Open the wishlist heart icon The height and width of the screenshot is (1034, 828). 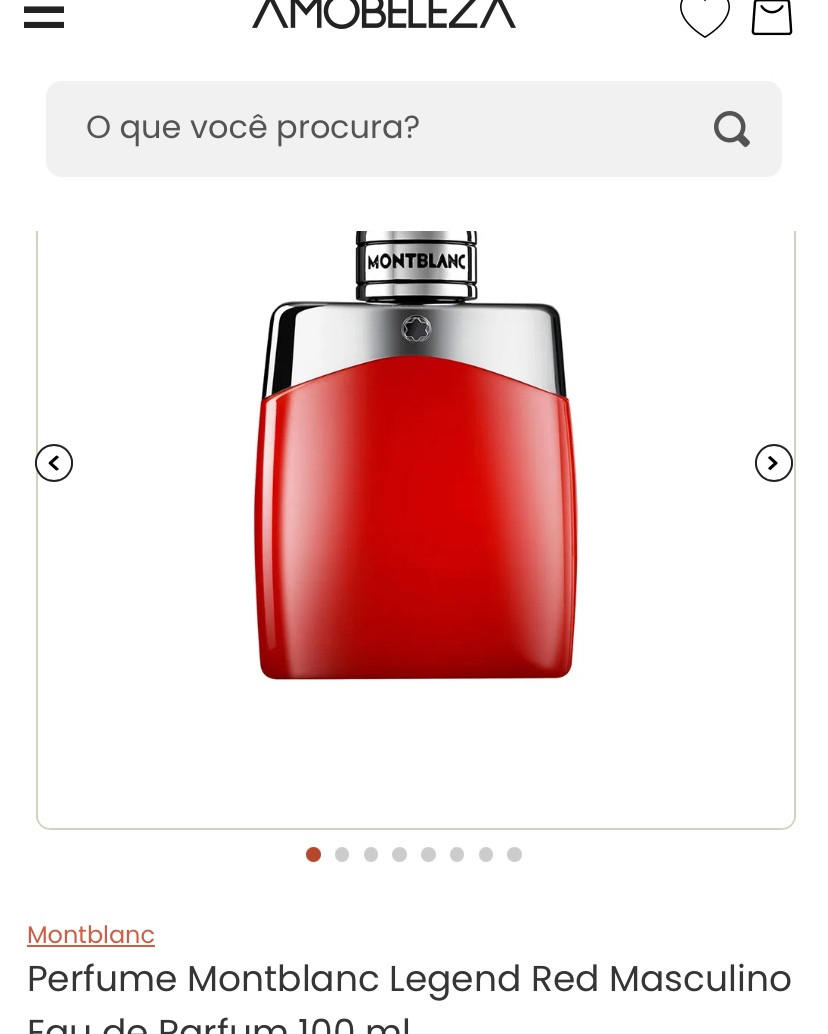(705, 14)
